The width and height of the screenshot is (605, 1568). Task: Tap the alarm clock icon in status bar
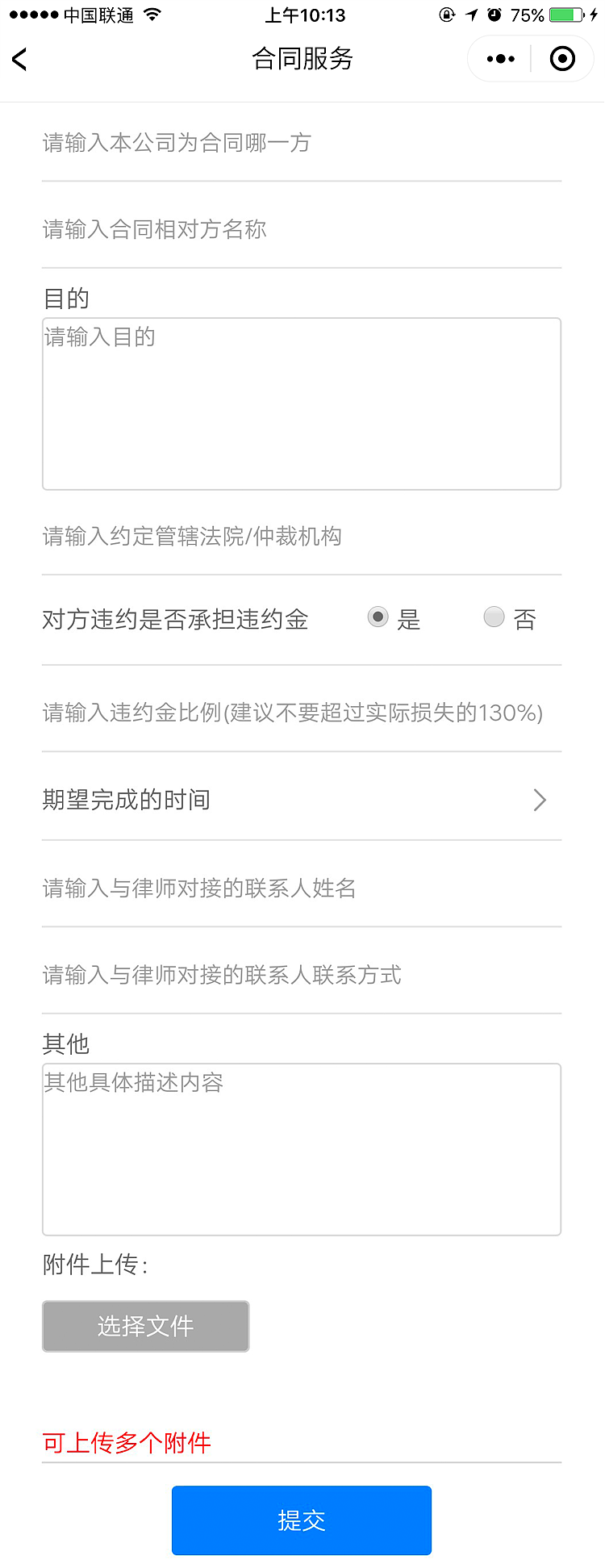tap(494, 14)
